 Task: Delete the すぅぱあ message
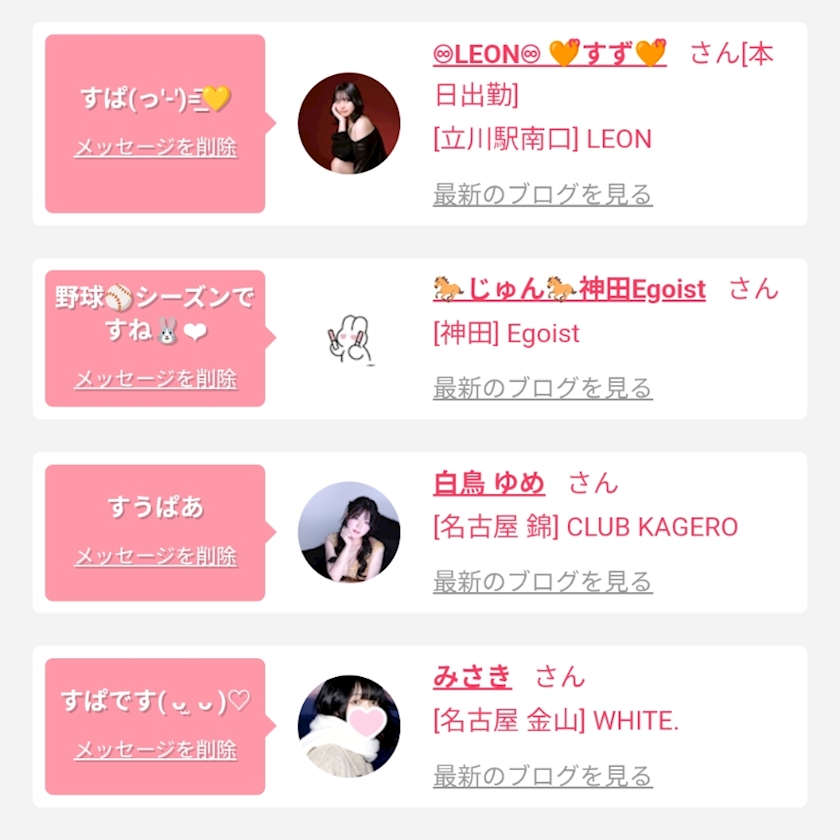click(155, 556)
